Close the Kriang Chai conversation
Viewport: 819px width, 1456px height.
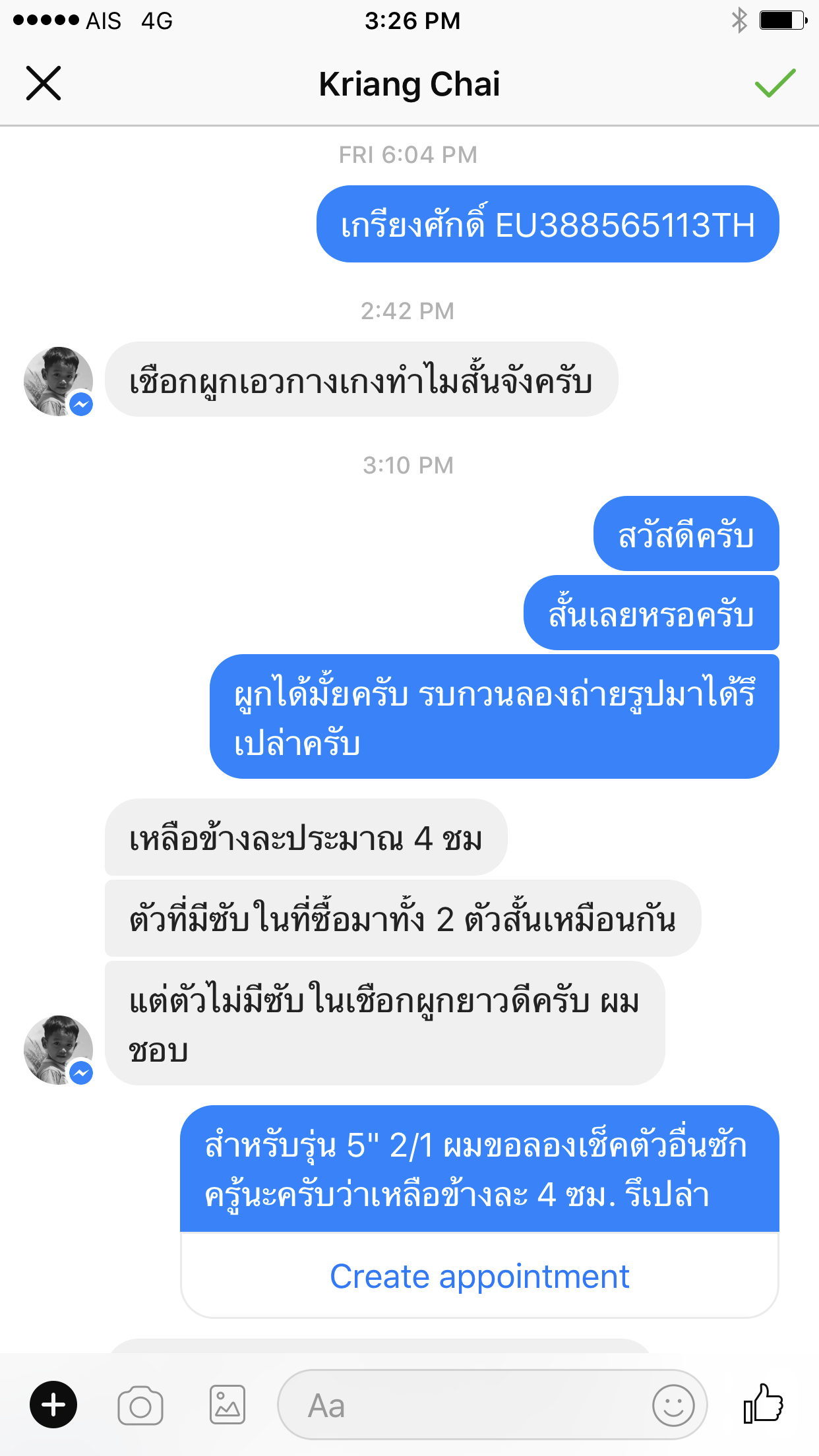tap(44, 83)
